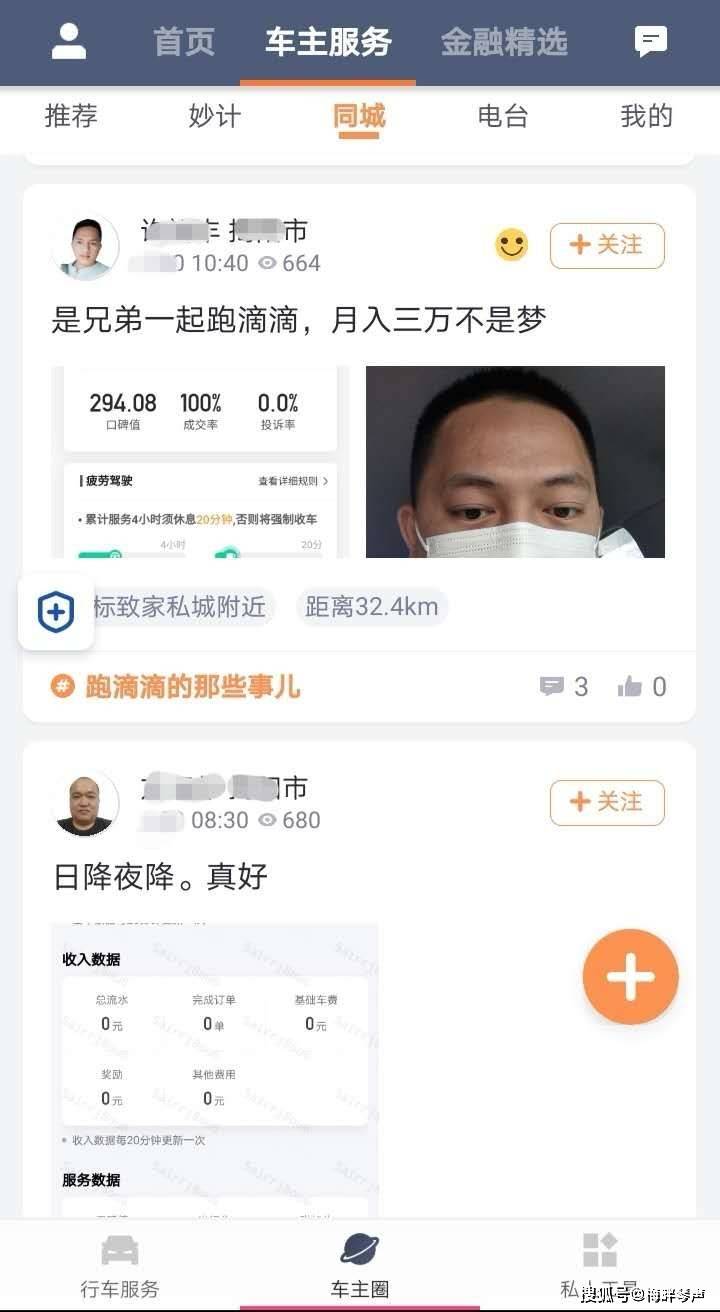Open the 294.08 口碑值 screenshot image
Image resolution: width=720 pixels, height=1312 pixels.
point(200,462)
